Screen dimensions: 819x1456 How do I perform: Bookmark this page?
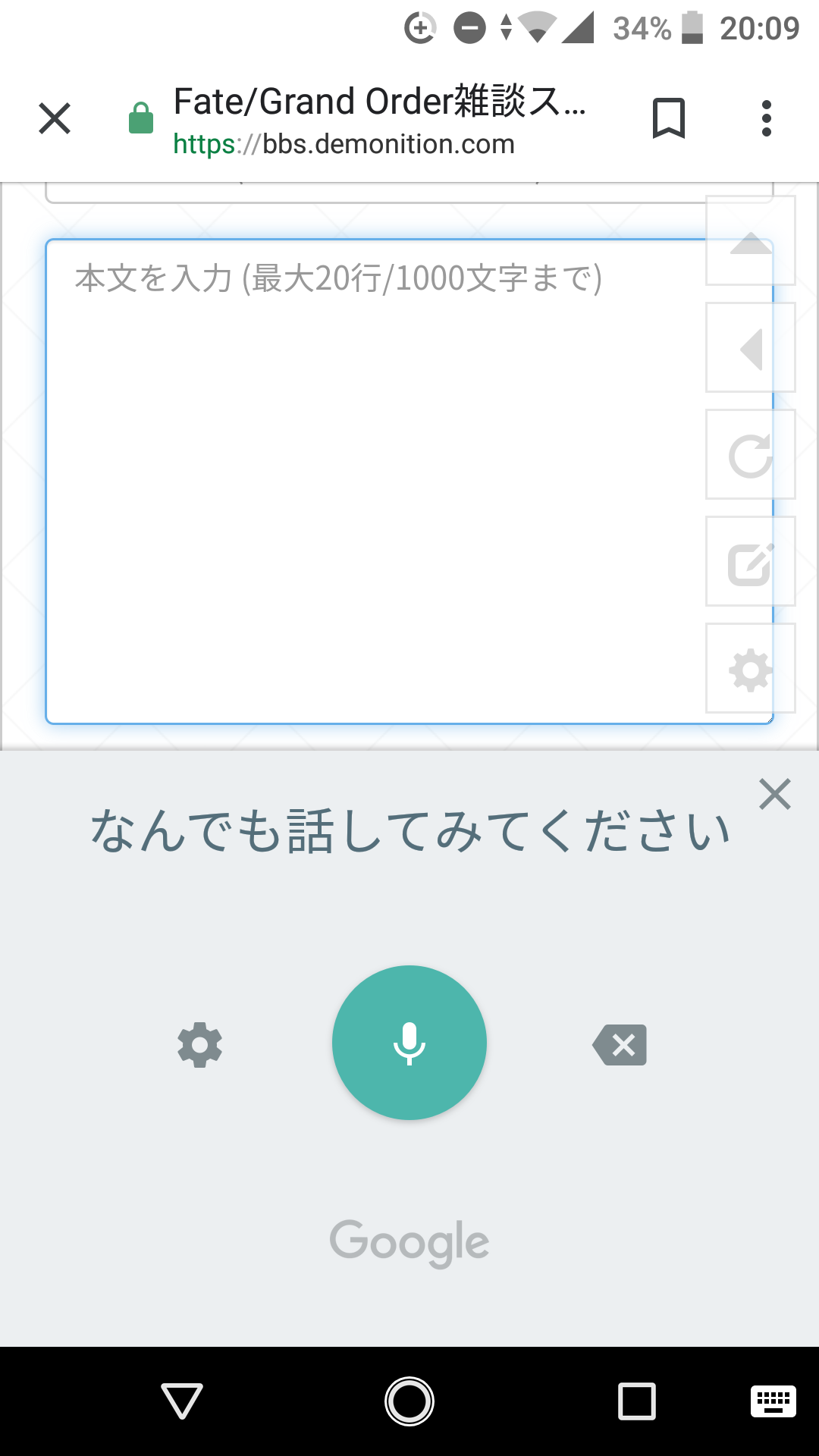pos(668,119)
